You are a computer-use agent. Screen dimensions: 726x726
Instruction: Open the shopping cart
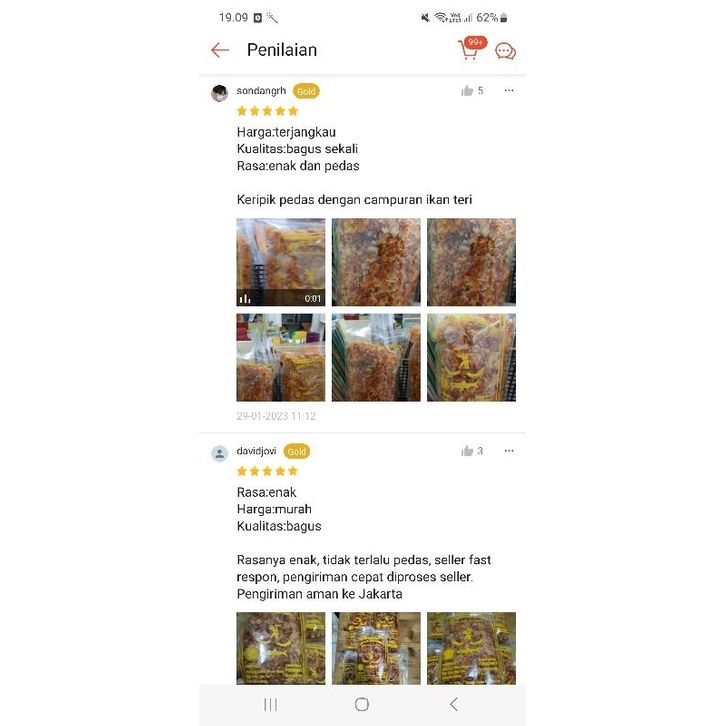coord(469,49)
